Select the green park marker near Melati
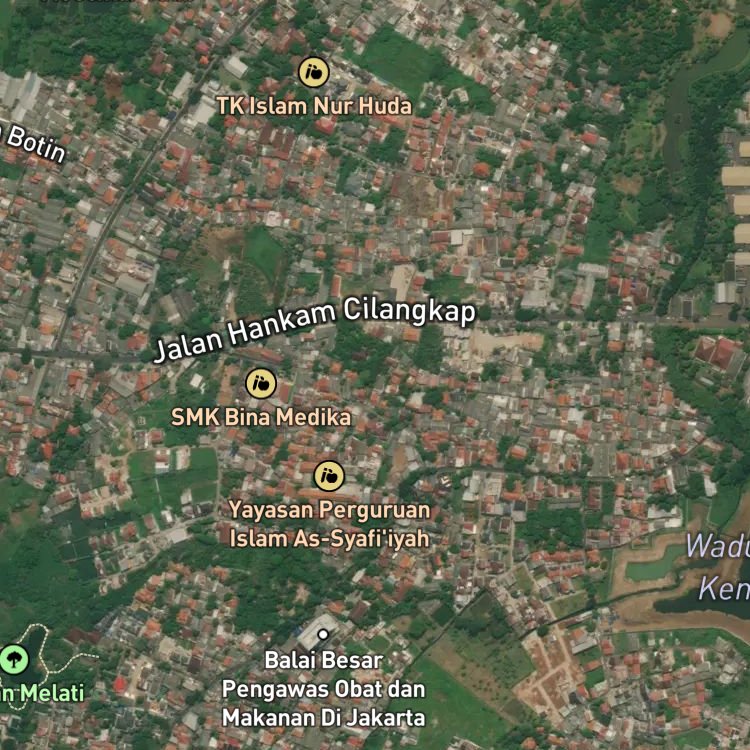The width and height of the screenshot is (750, 750). [x=14, y=660]
